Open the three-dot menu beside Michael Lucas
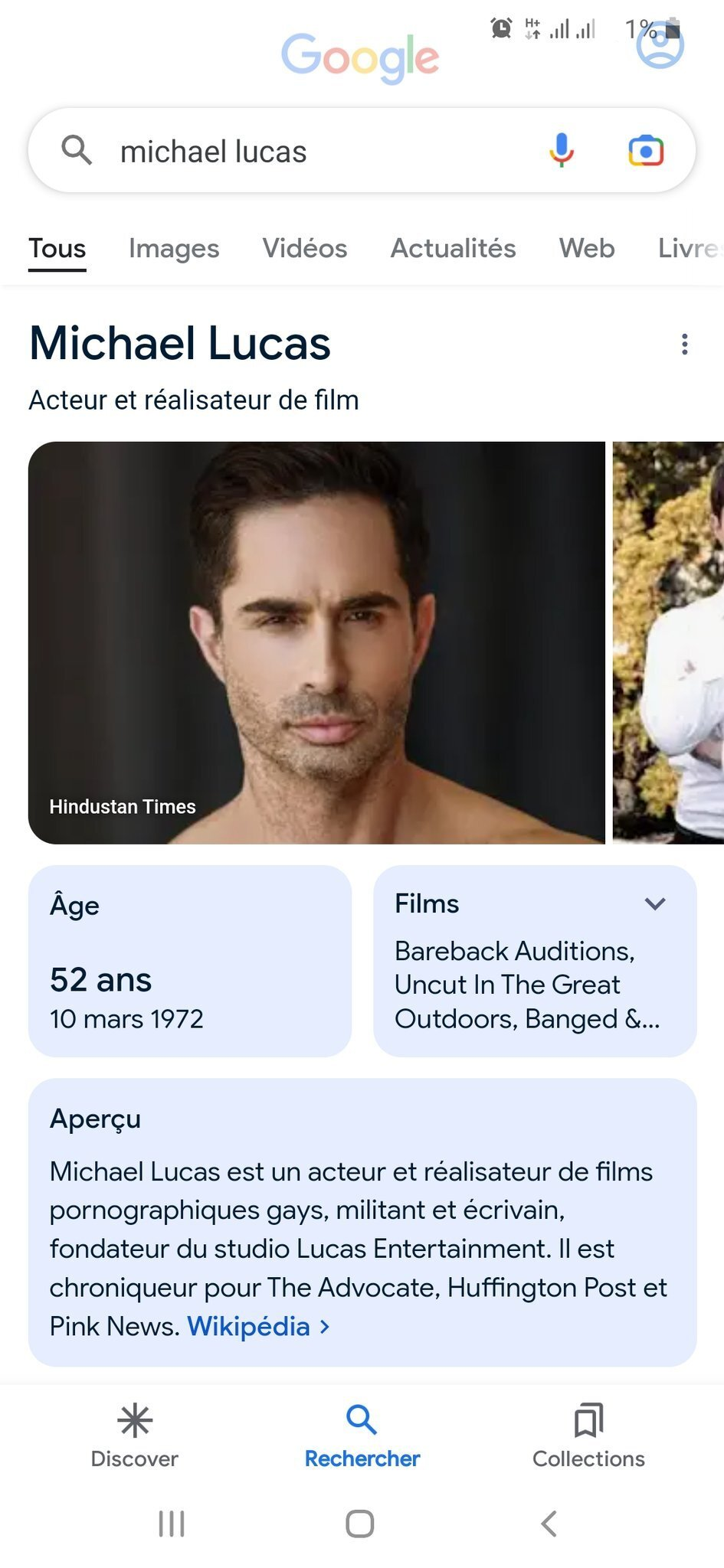 684,344
